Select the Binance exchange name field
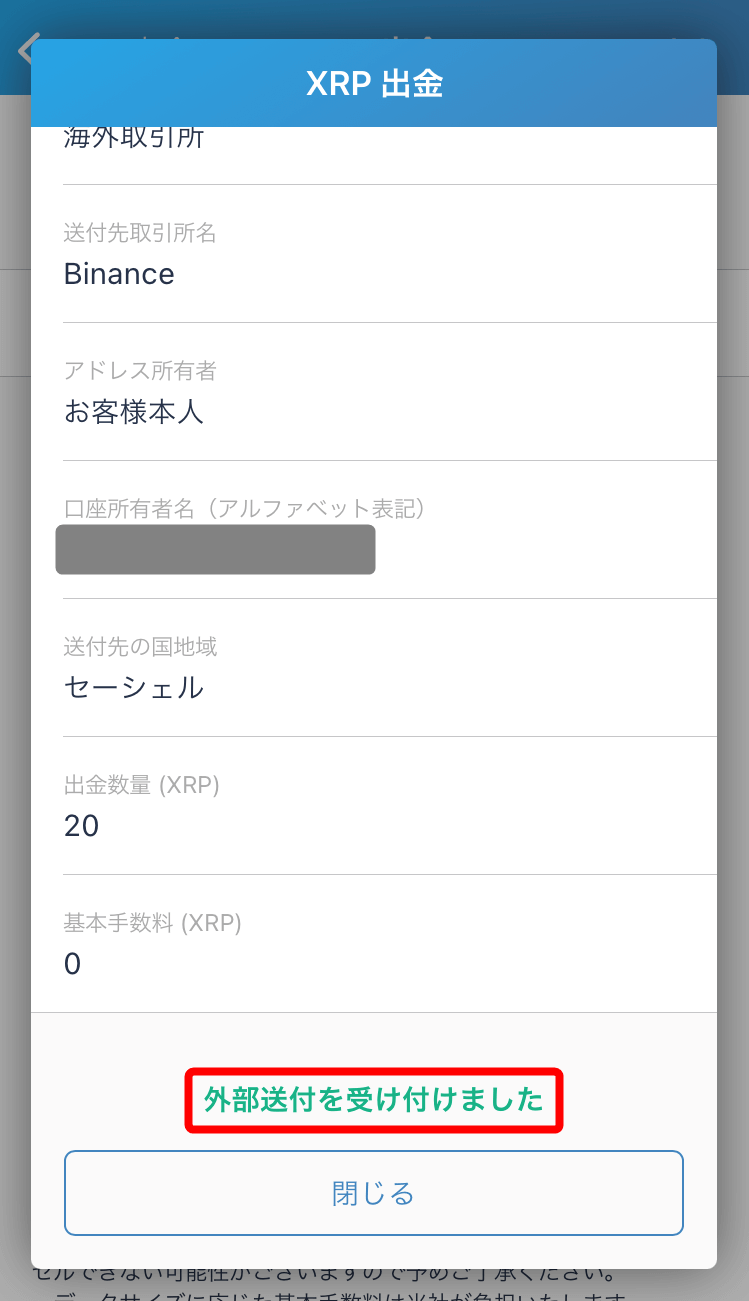749x1301 pixels. point(119,273)
